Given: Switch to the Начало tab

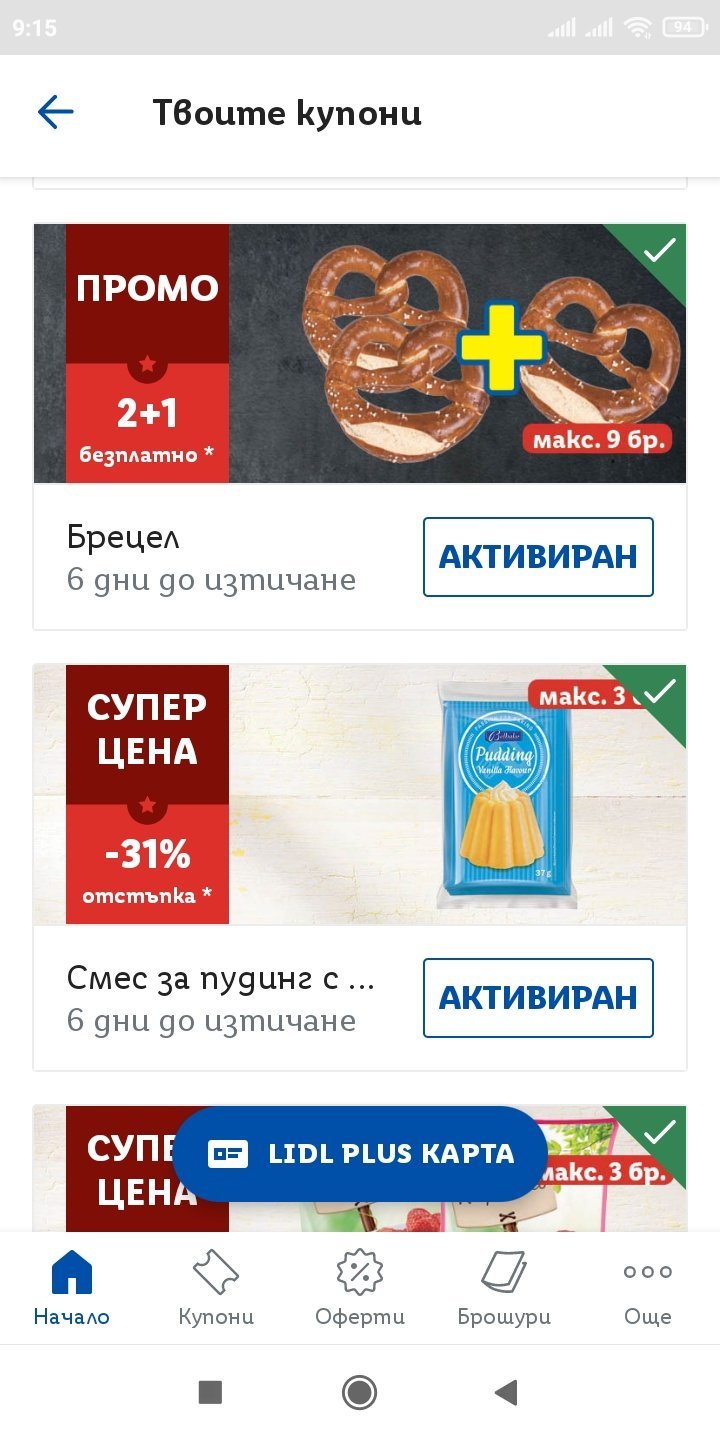Looking at the screenshot, I should pyautogui.click(x=72, y=1288).
